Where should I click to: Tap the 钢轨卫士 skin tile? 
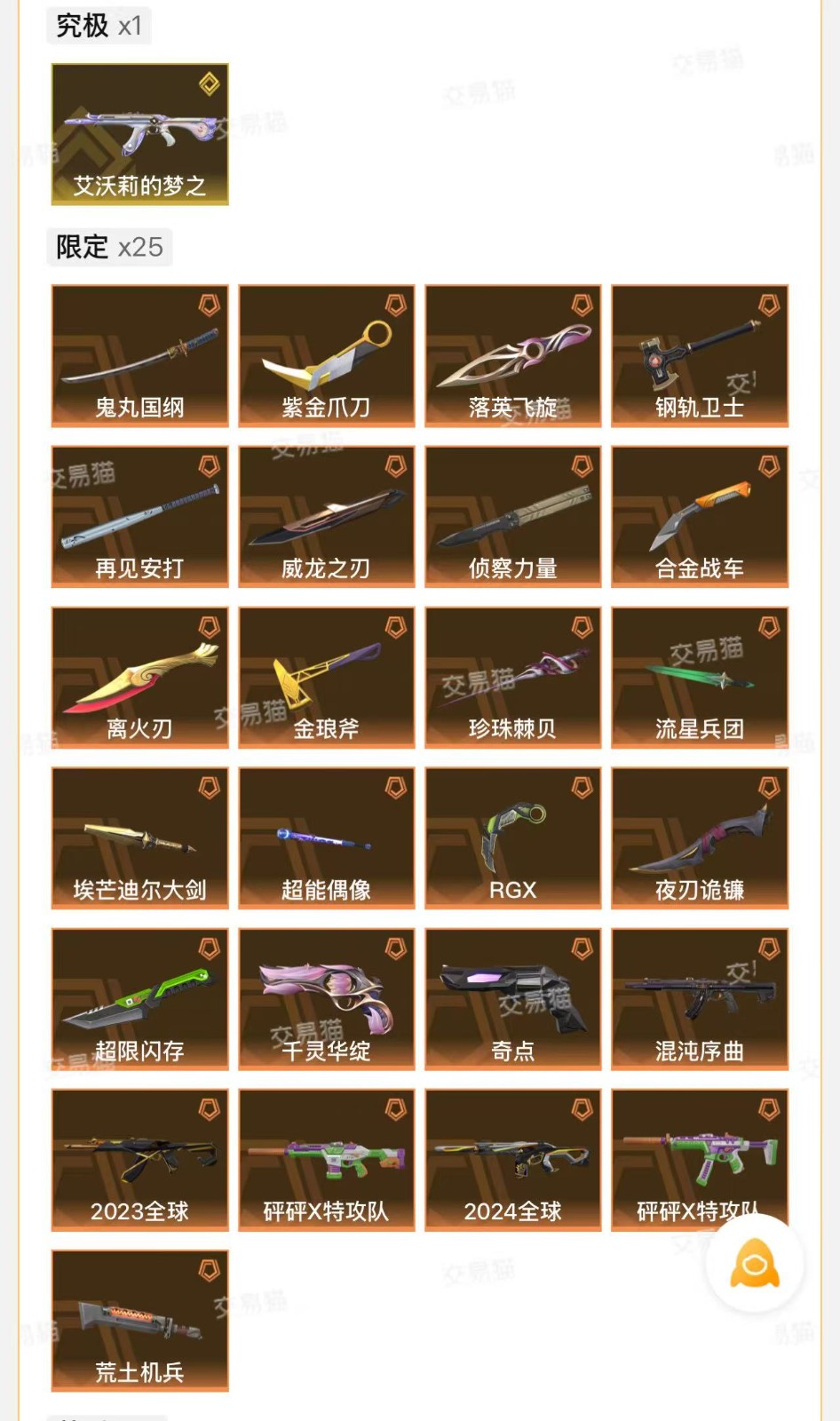[x=700, y=356]
